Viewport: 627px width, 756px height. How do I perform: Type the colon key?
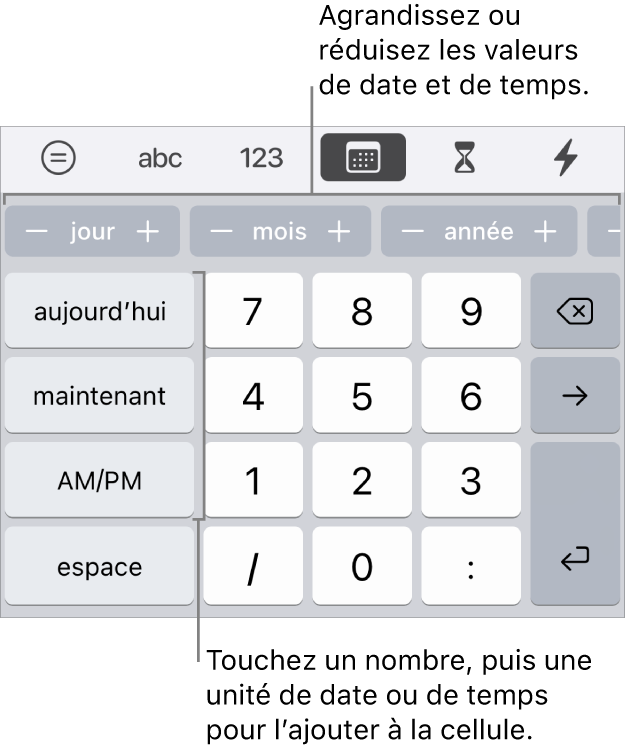(x=471, y=567)
